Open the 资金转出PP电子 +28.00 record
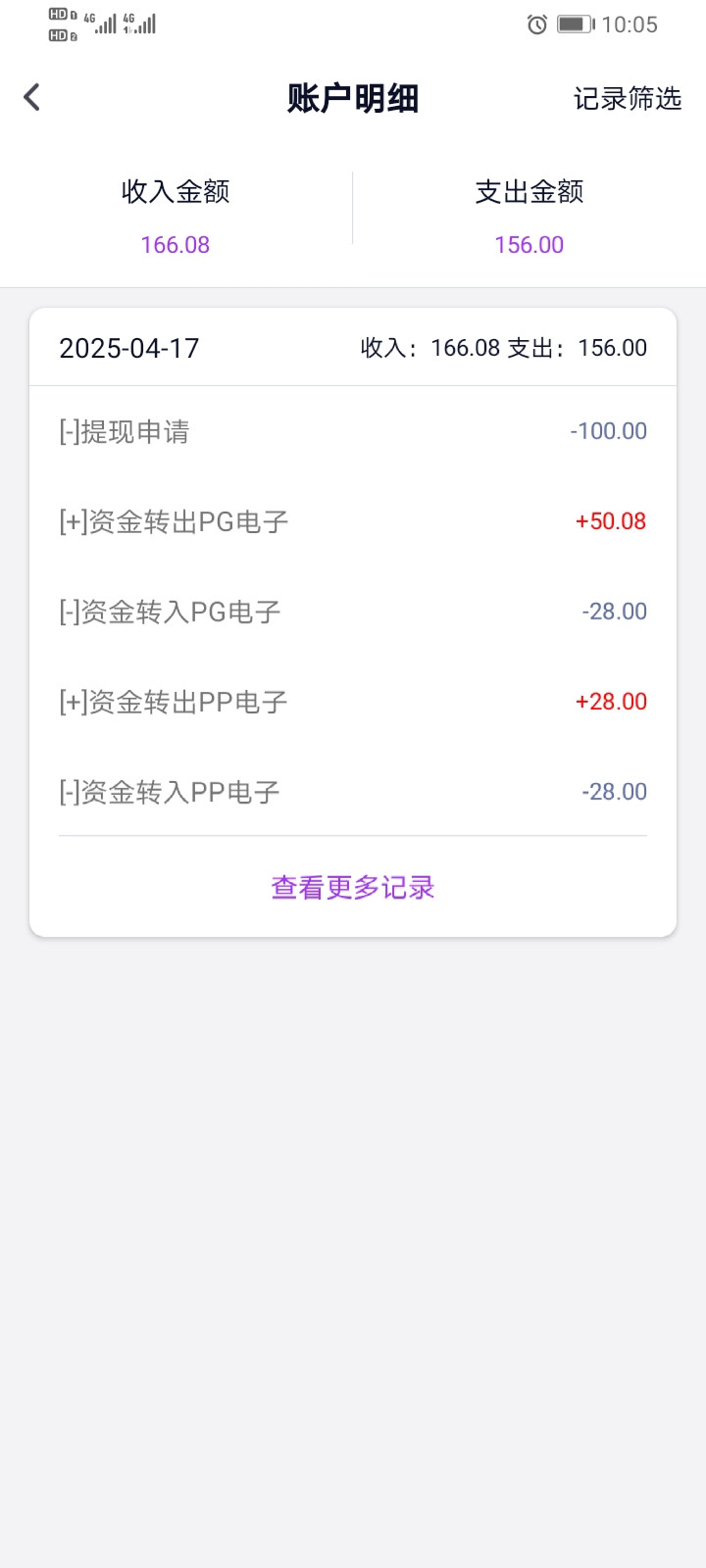Screen dimensions: 706x1568 tap(353, 702)
